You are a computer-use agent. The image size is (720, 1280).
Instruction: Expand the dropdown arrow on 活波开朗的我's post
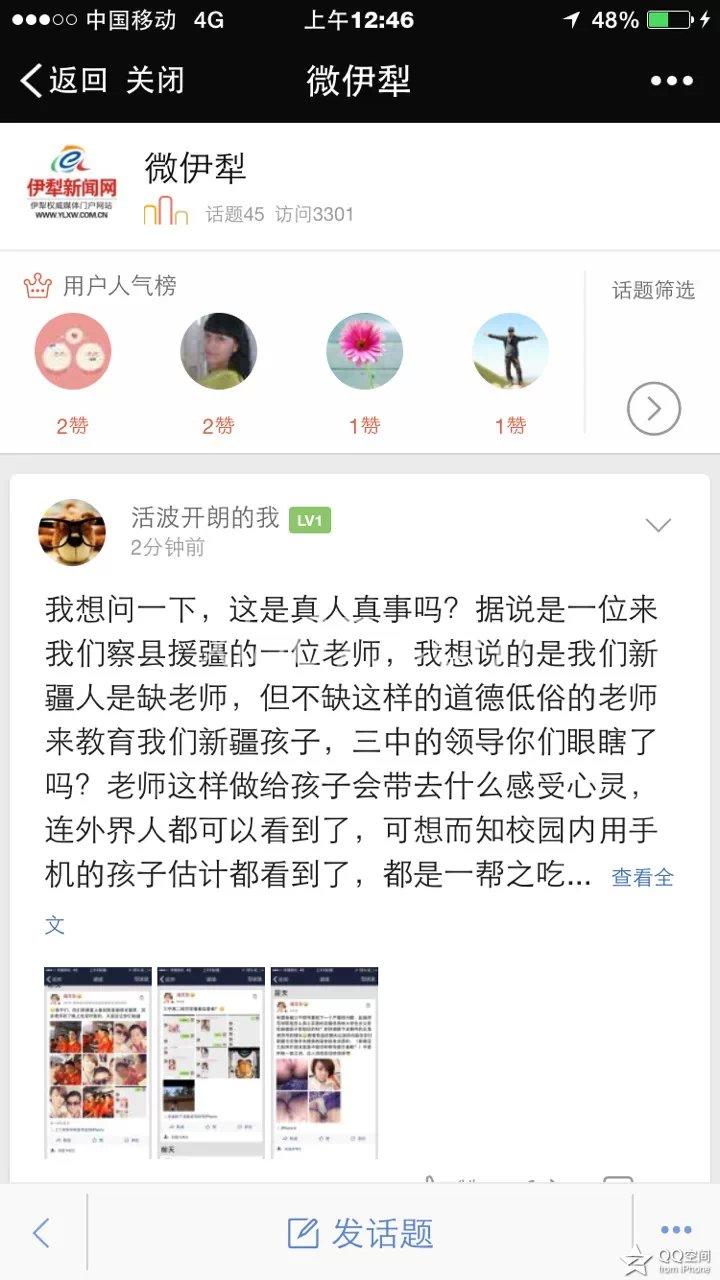[x=658, y=525]
